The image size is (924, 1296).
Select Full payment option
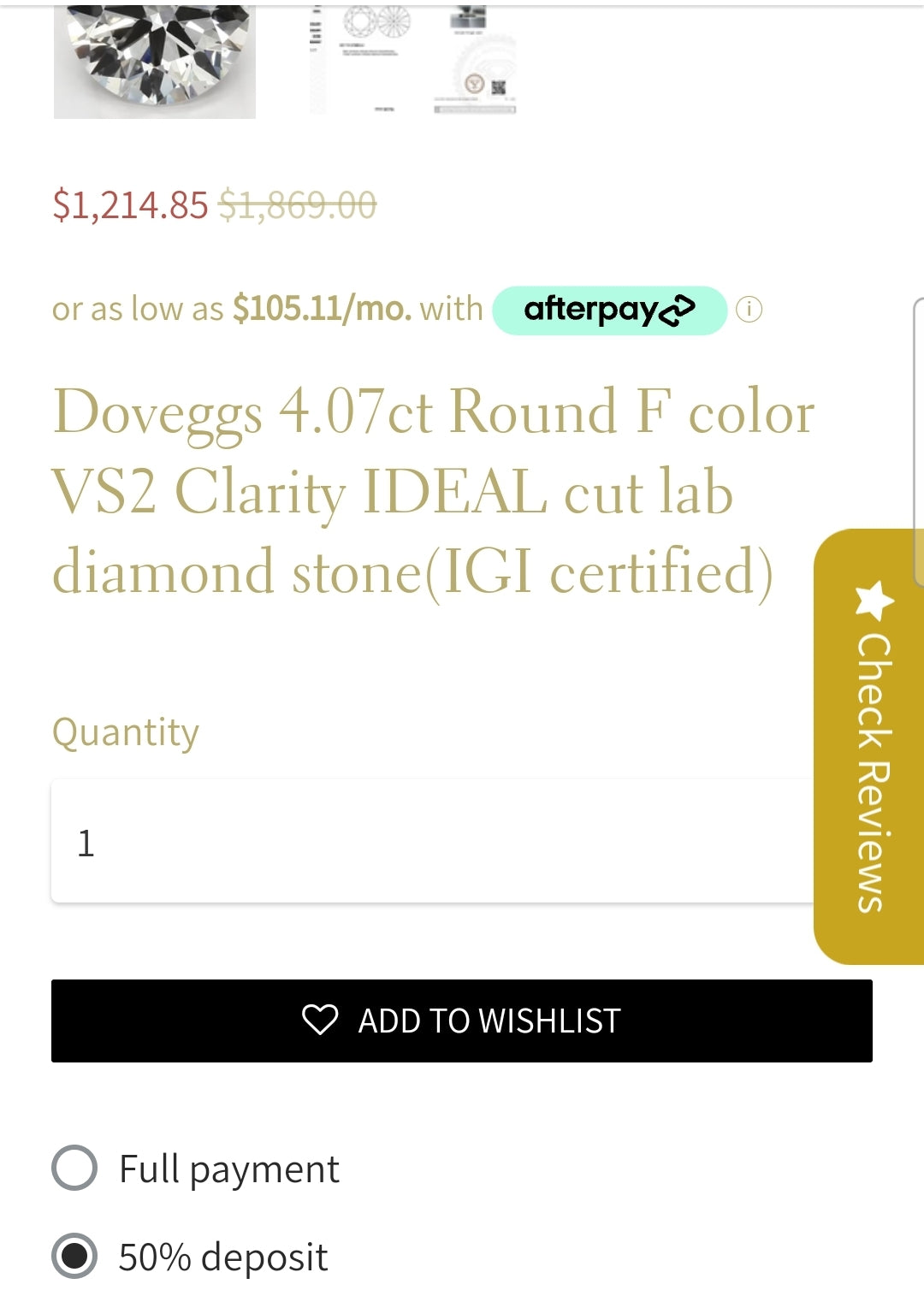(74, 1169)
